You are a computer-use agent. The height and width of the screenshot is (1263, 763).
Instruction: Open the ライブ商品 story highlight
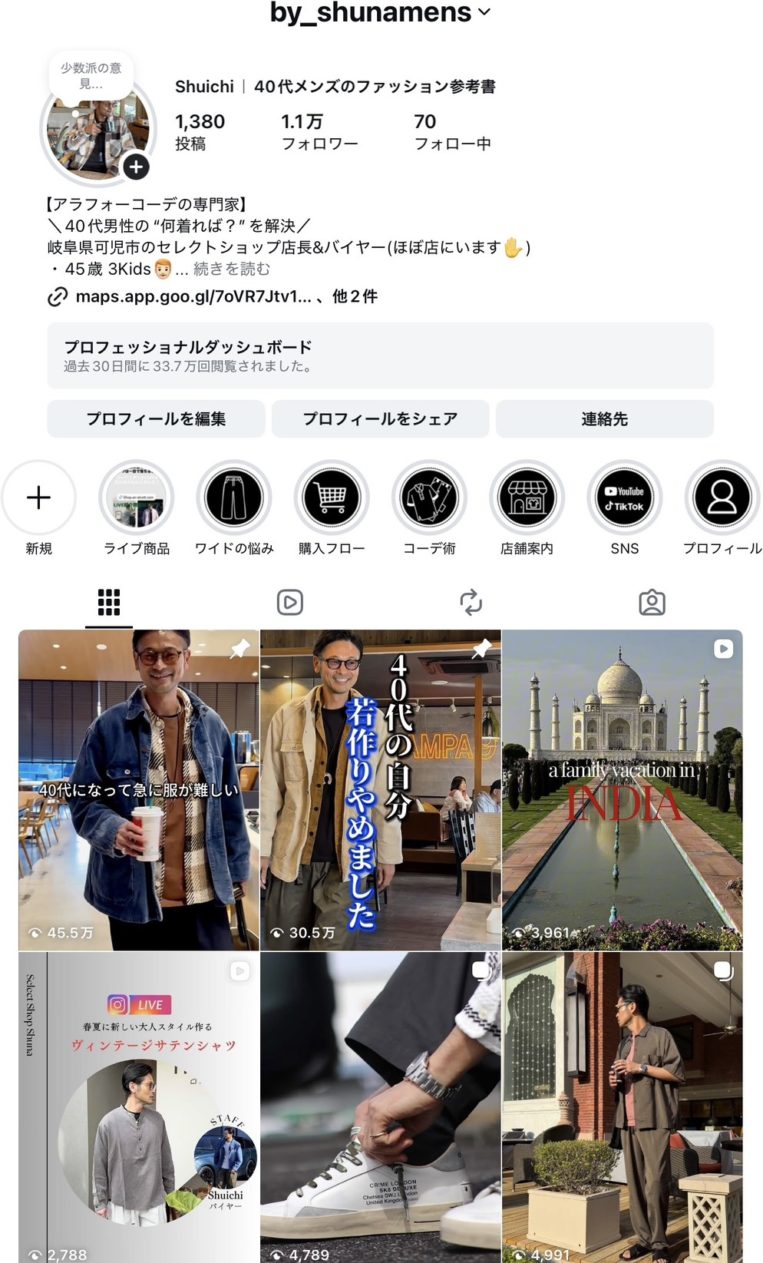pyautogui.click(x=136, y=498)
